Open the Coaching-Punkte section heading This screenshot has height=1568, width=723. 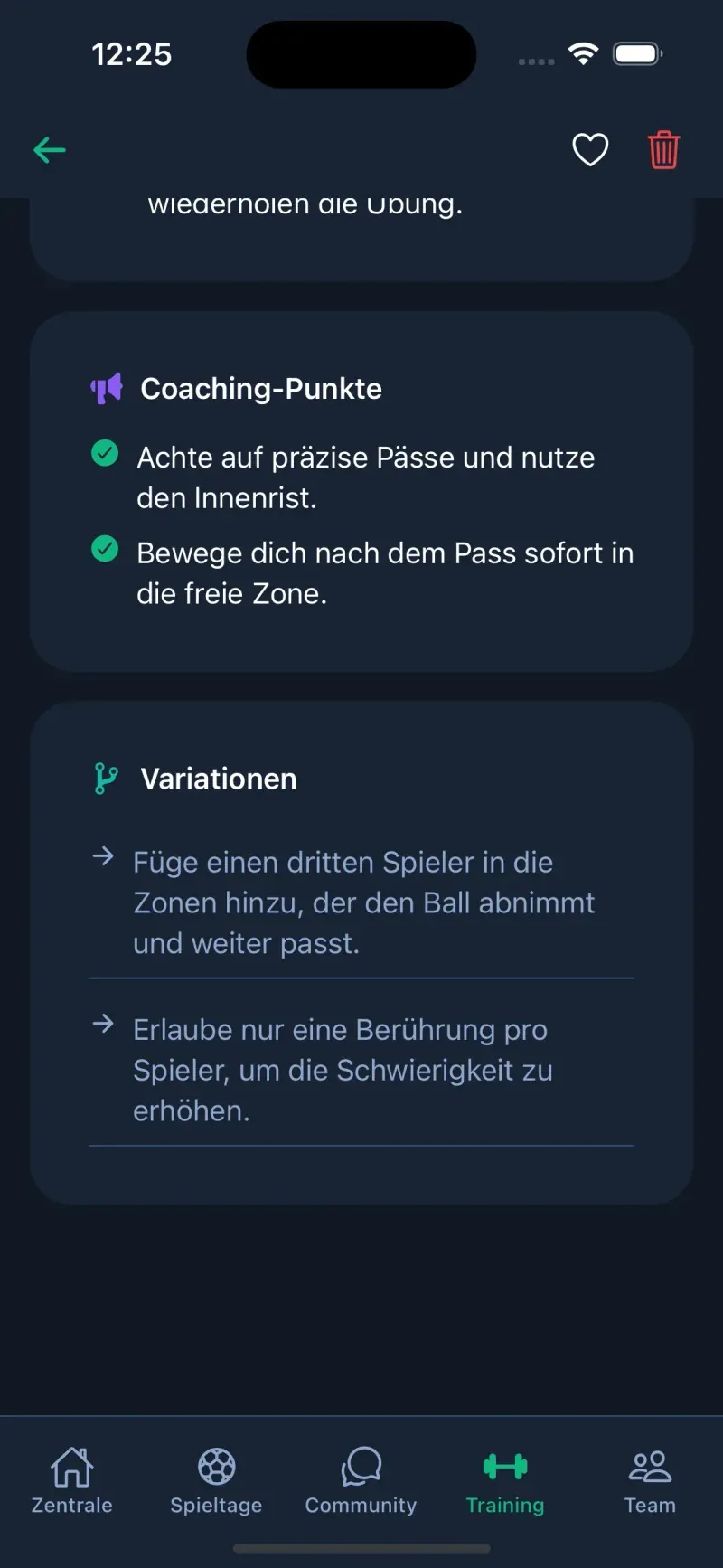(260, 388)
